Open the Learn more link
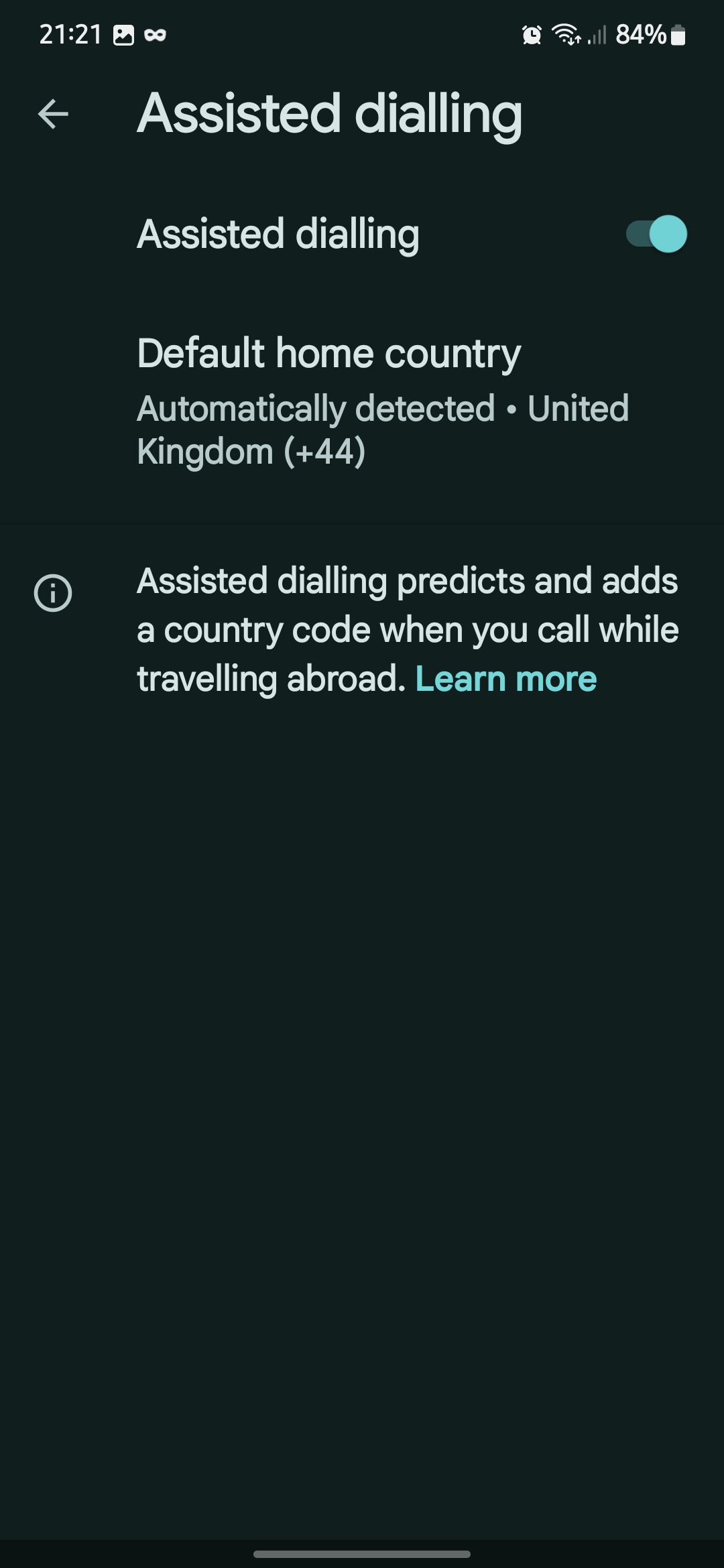Viewport: 724px width, 1568px height. [x=506, y=679]
